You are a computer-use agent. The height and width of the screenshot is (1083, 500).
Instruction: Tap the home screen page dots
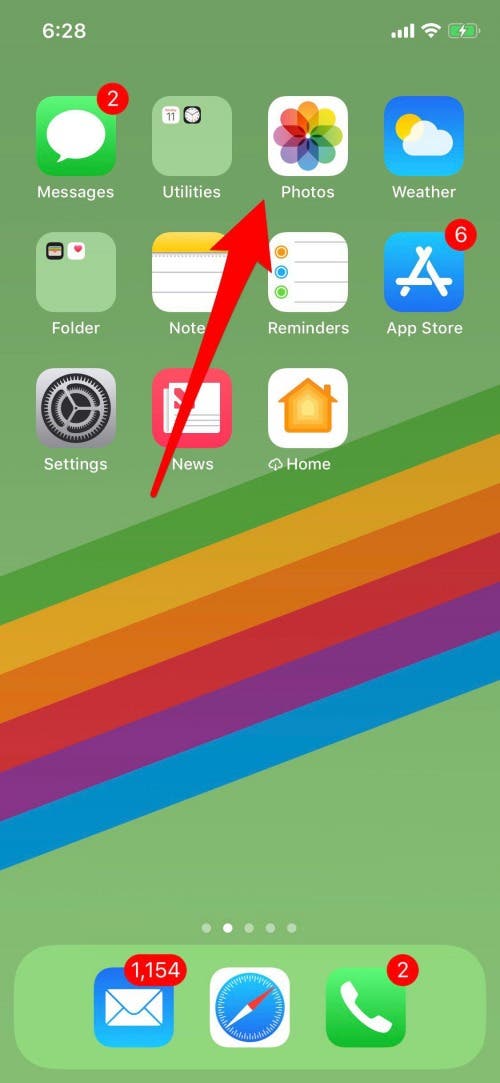click(249, 928)
